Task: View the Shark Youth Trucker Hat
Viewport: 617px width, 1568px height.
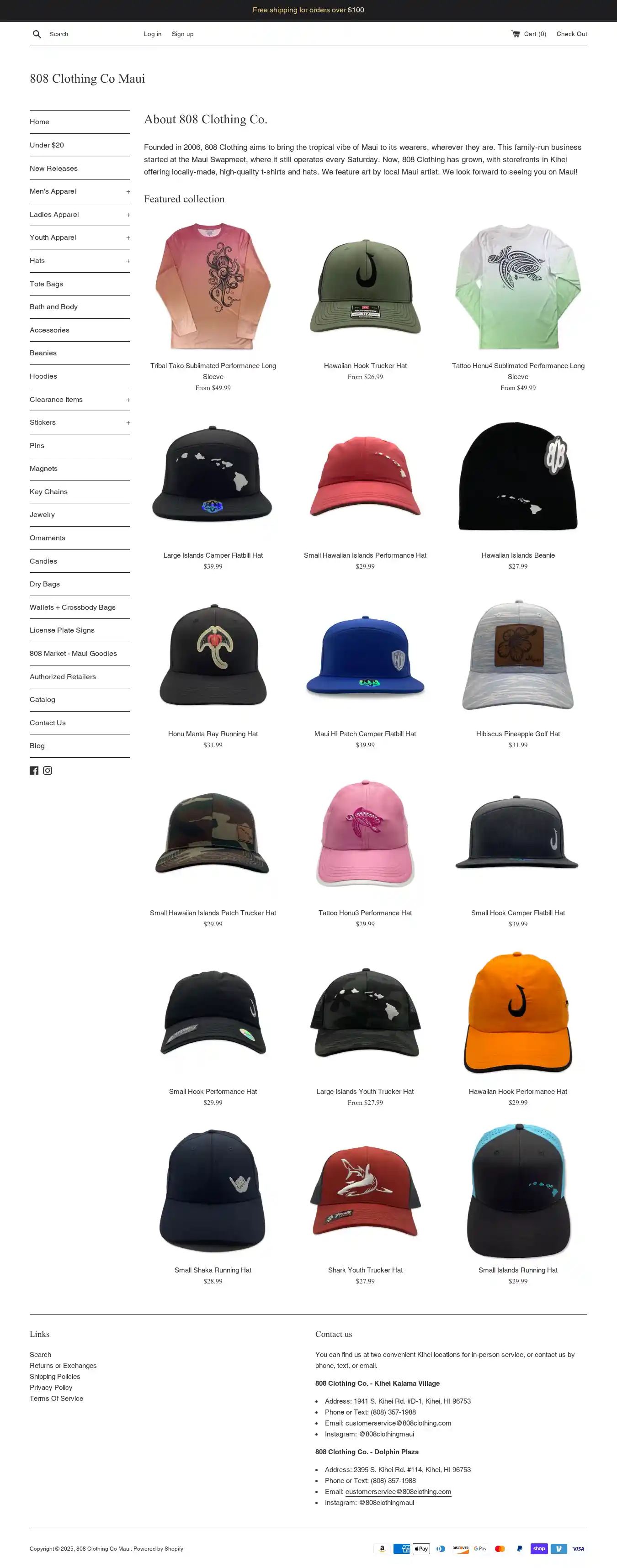Action: [x=365, y=1270]
